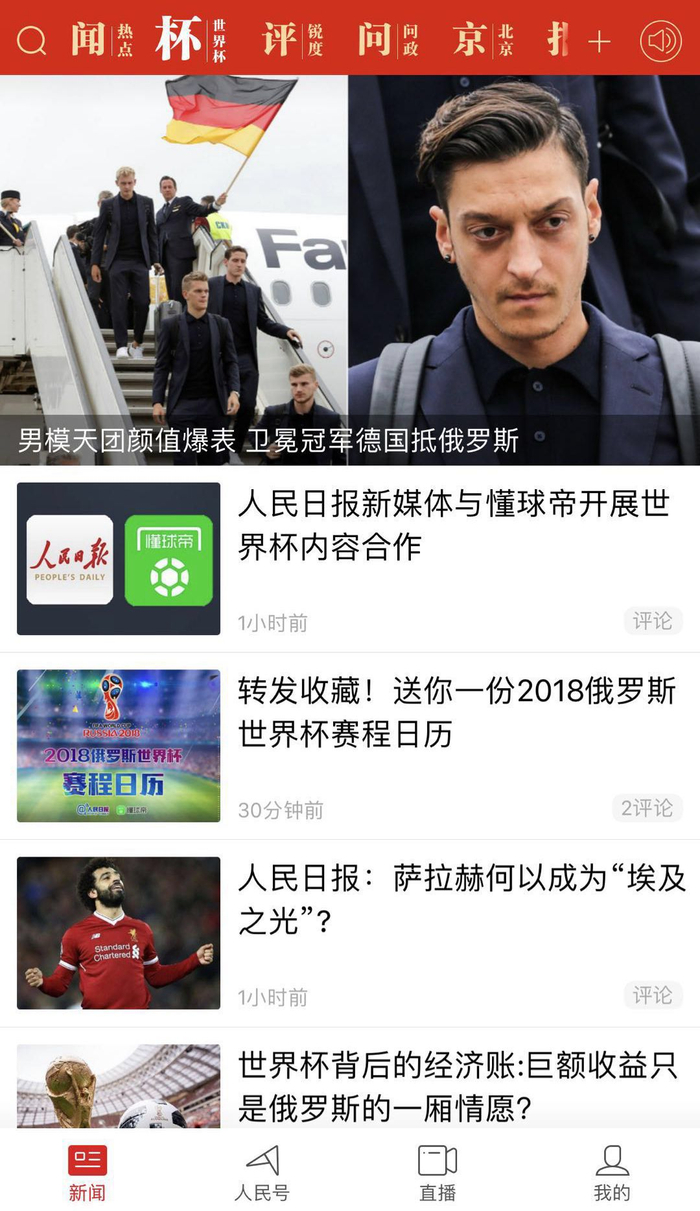Switch to the 锐度 top tab
The width and height of the screenshot is (700, 1211).
tap(292, 40)
